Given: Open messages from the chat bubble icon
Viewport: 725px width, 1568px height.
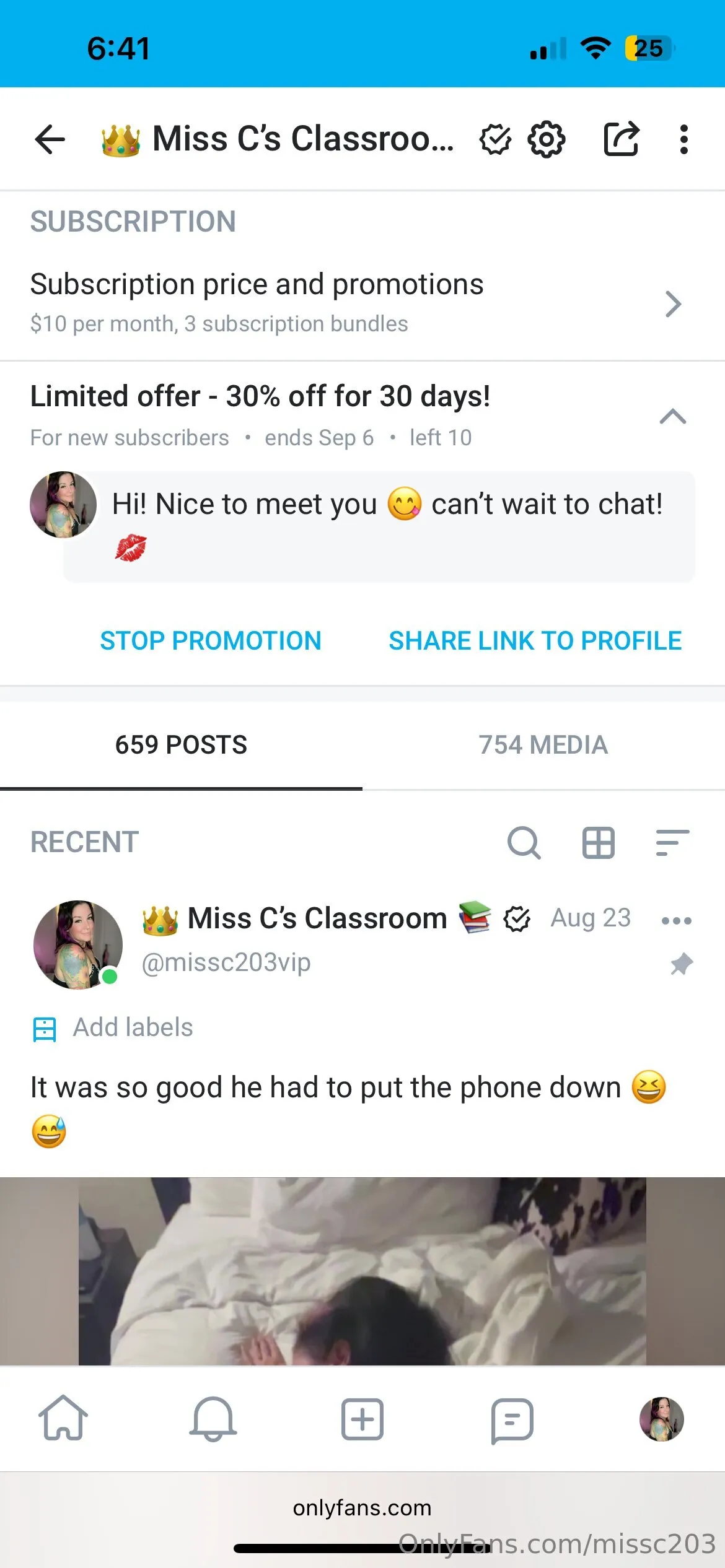Looking at the screenshot, I should point(512,1421).
